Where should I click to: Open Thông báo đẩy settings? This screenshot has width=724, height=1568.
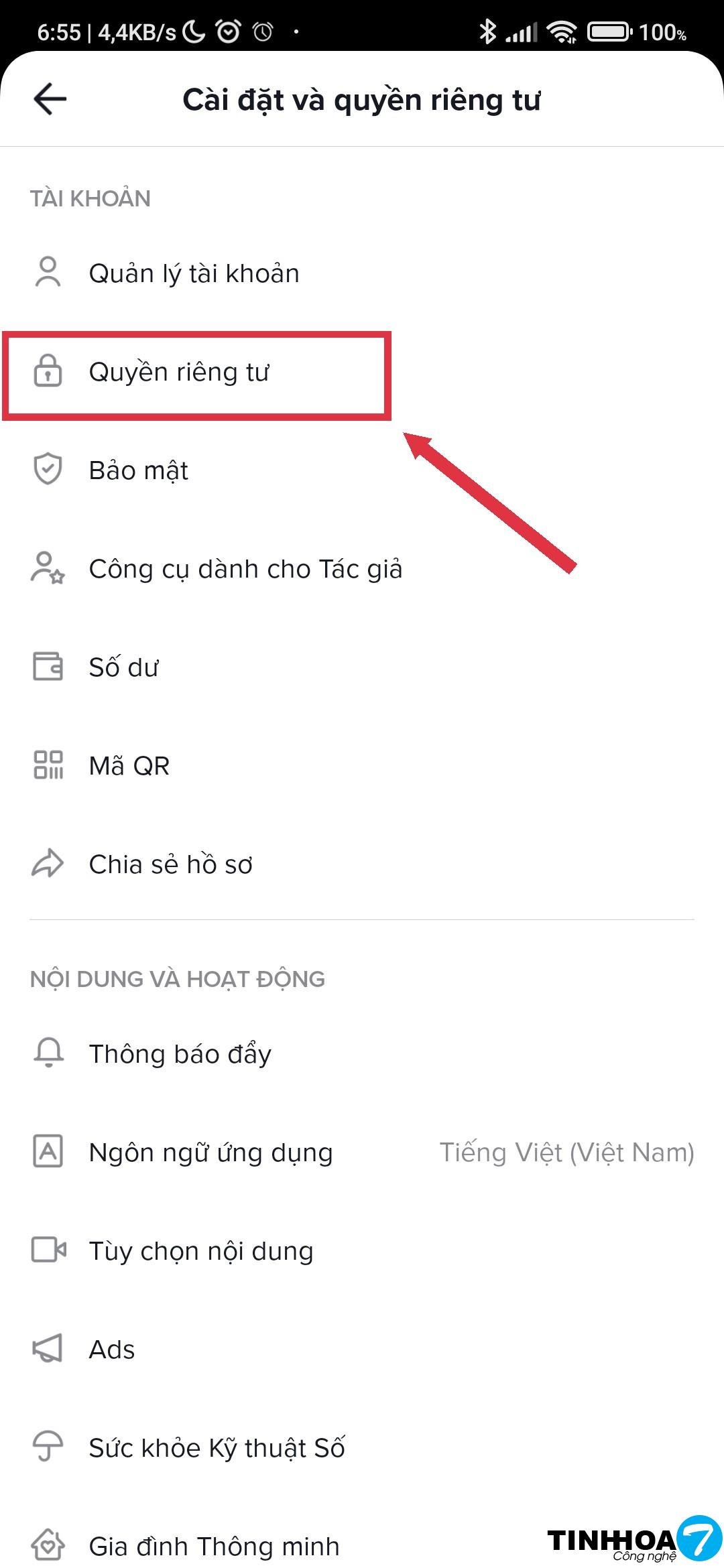pos(180,1054)
